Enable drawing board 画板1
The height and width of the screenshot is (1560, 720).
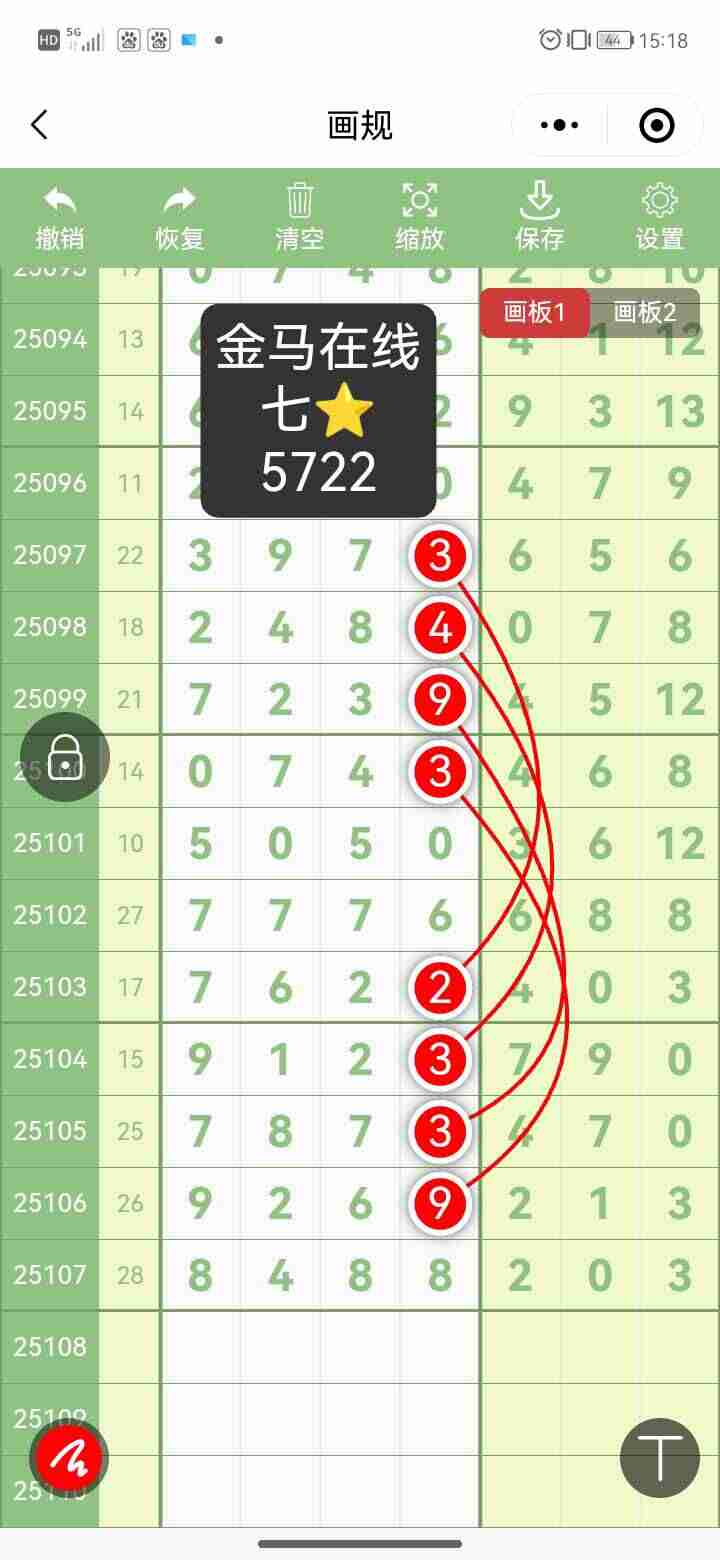click(x=535, y=312)
